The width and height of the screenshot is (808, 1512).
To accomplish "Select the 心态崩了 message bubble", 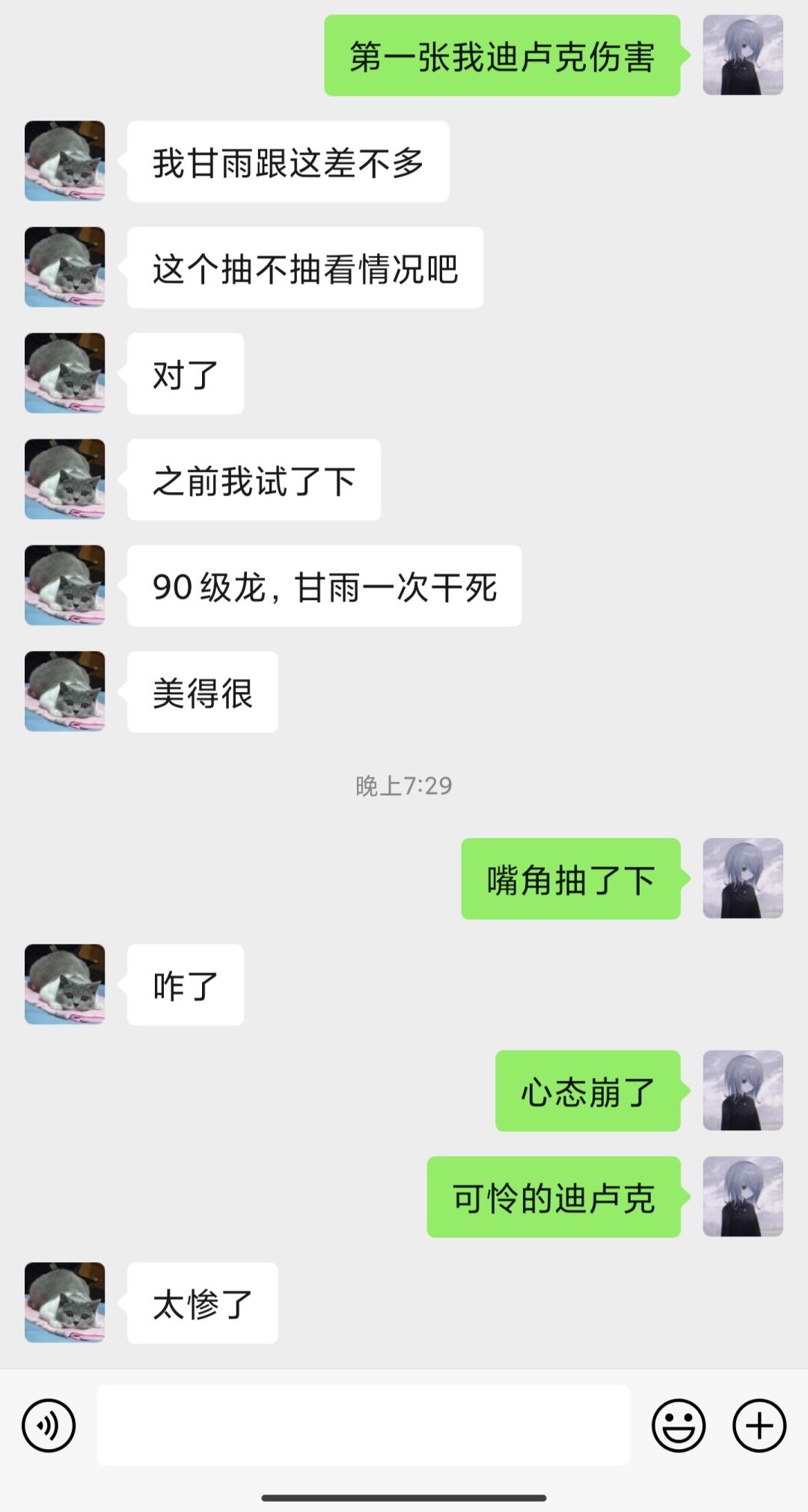I will [x=588, y=1090].
